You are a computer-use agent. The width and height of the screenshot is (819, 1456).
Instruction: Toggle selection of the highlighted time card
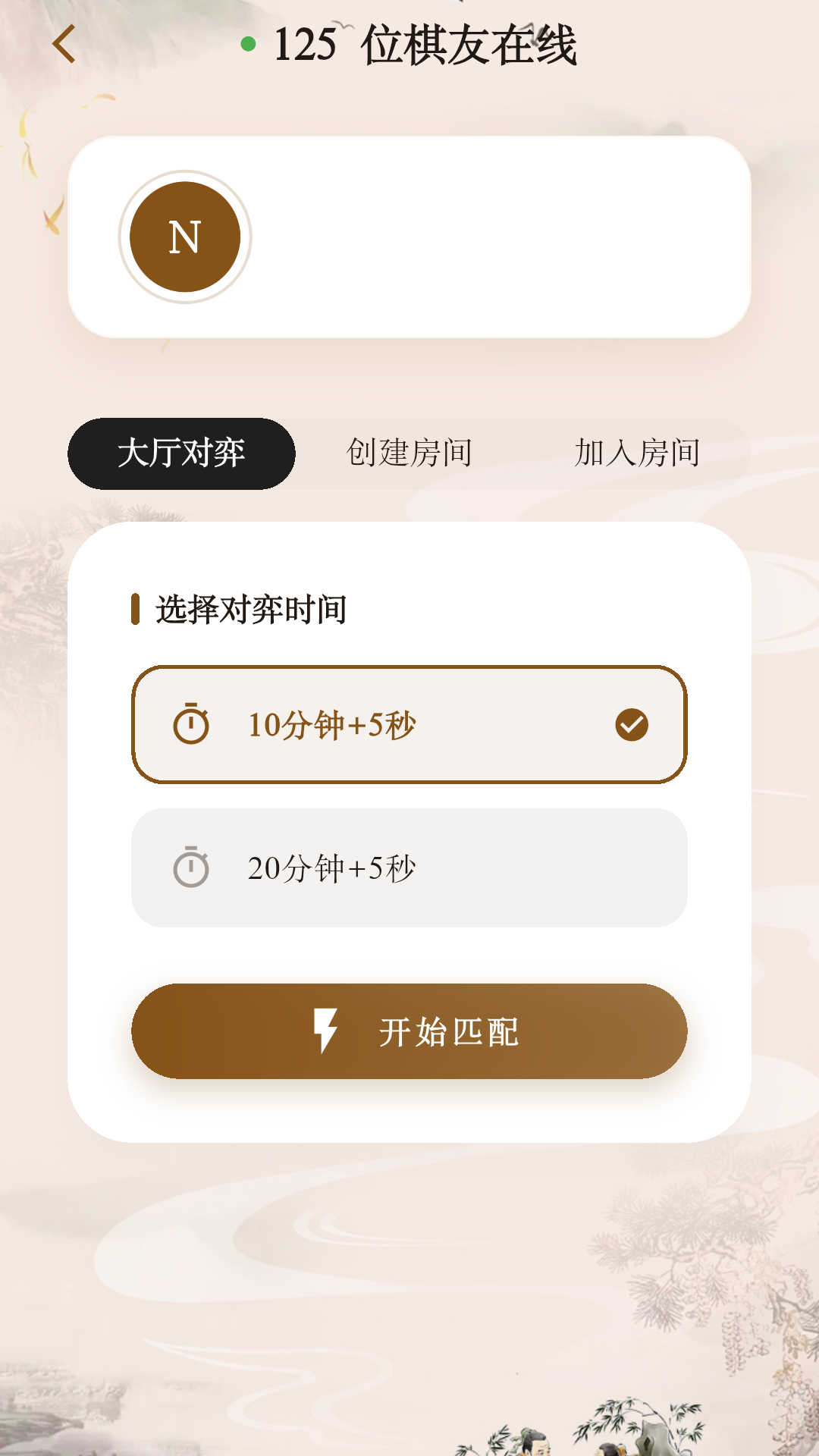(409, 724)
